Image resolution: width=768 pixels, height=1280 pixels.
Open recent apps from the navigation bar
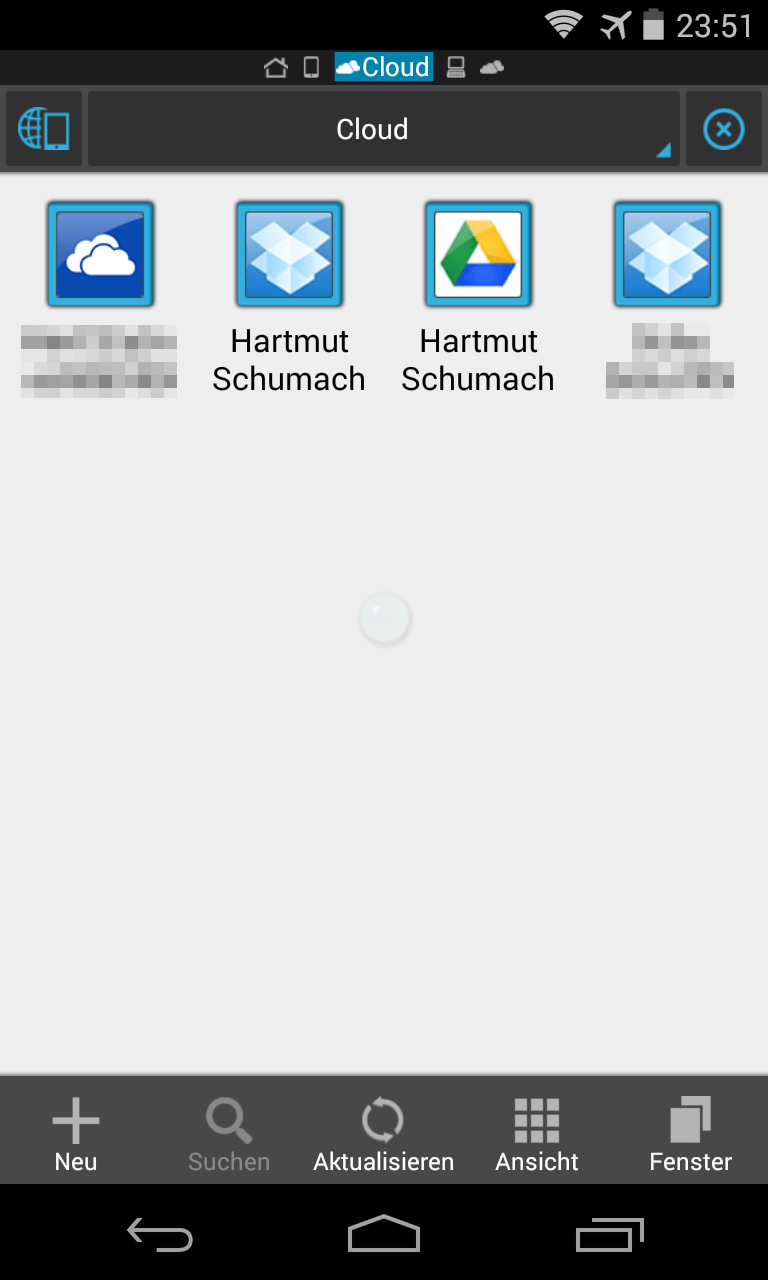[x=610, y=1235]
